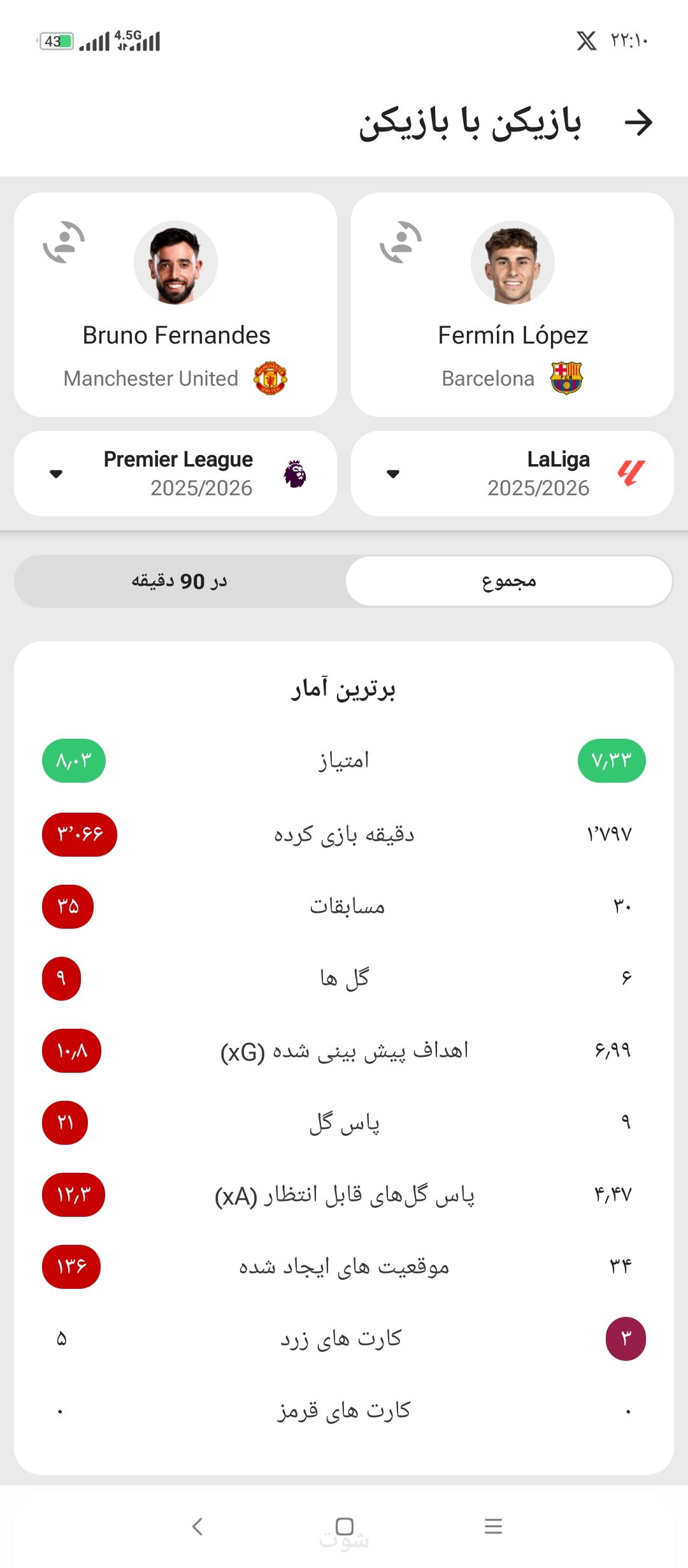Swap player icon on Fermín López card

click(401, 242)
